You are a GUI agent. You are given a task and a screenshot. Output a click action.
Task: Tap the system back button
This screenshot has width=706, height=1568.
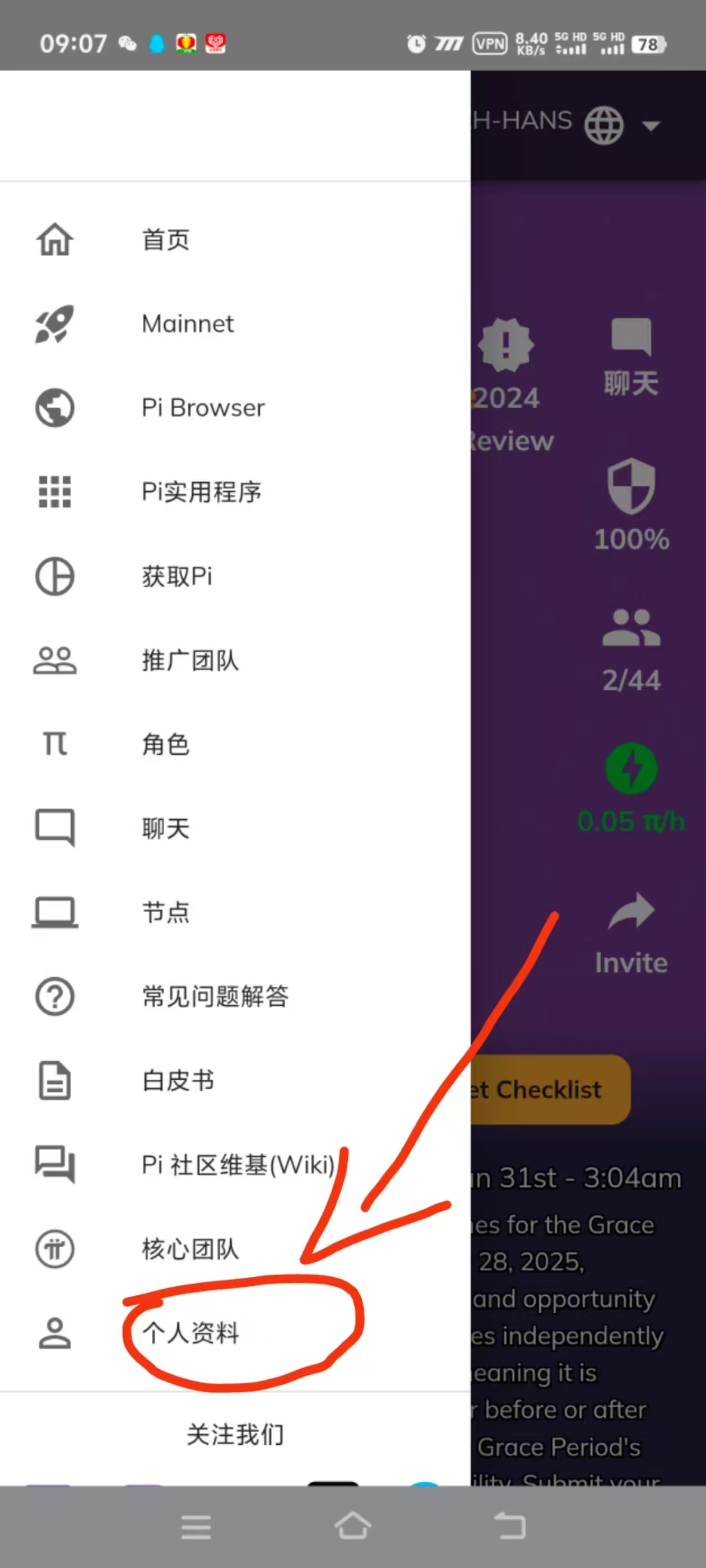click(x=509, y=1525)
